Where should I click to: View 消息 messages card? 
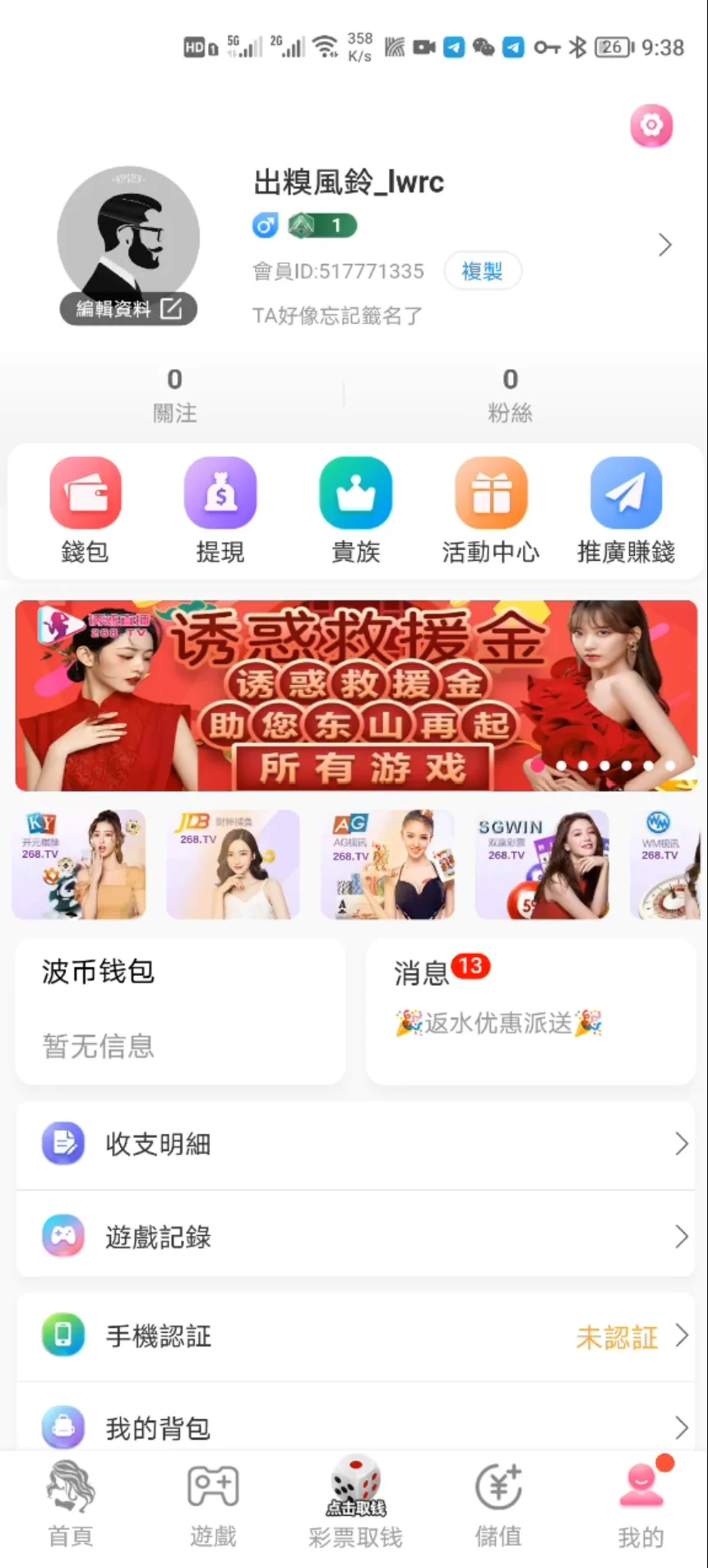tap(530, 1011)
